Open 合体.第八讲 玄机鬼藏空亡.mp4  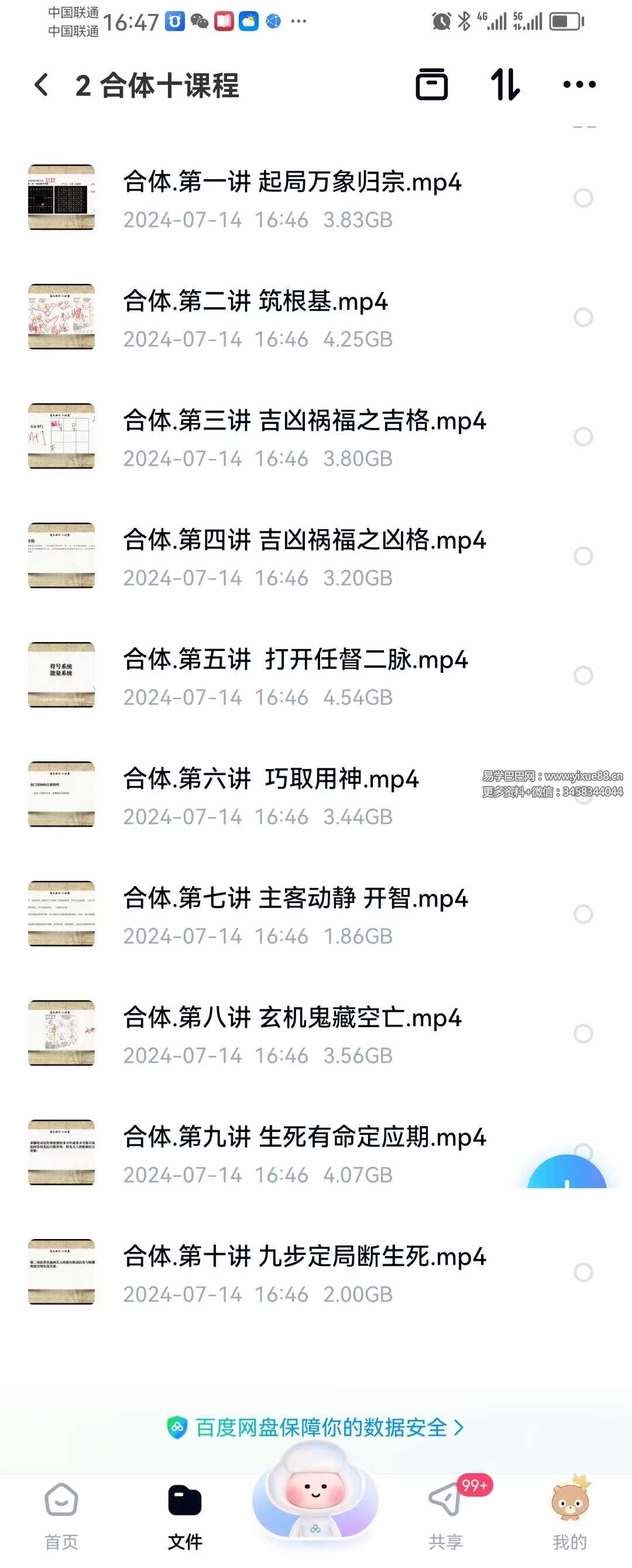click(x=292, y=1033)
